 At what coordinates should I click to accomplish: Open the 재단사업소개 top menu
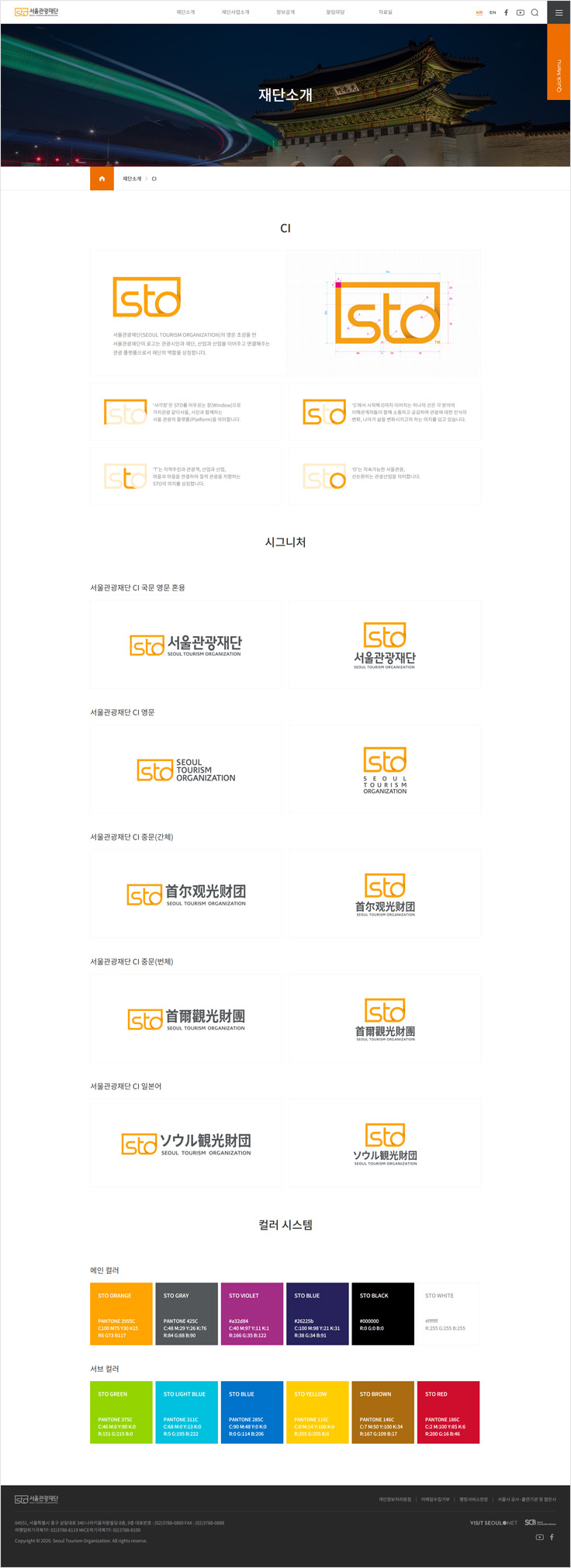tap(235, 12)
